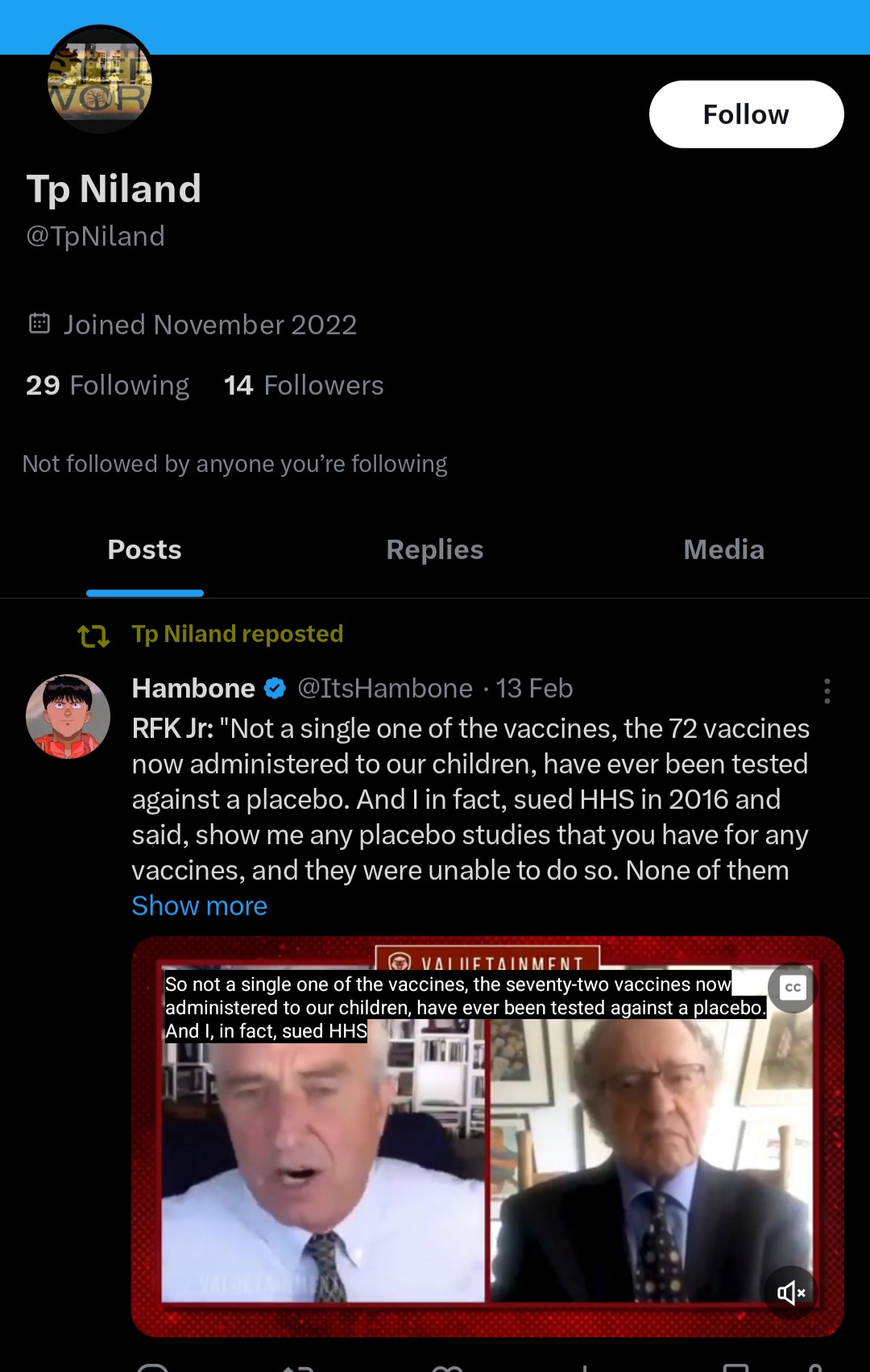The width and height of the screenshot is (870, 1372).
Task: Open the more options menu on Hambone's post
Action: [x=826, y=691]
